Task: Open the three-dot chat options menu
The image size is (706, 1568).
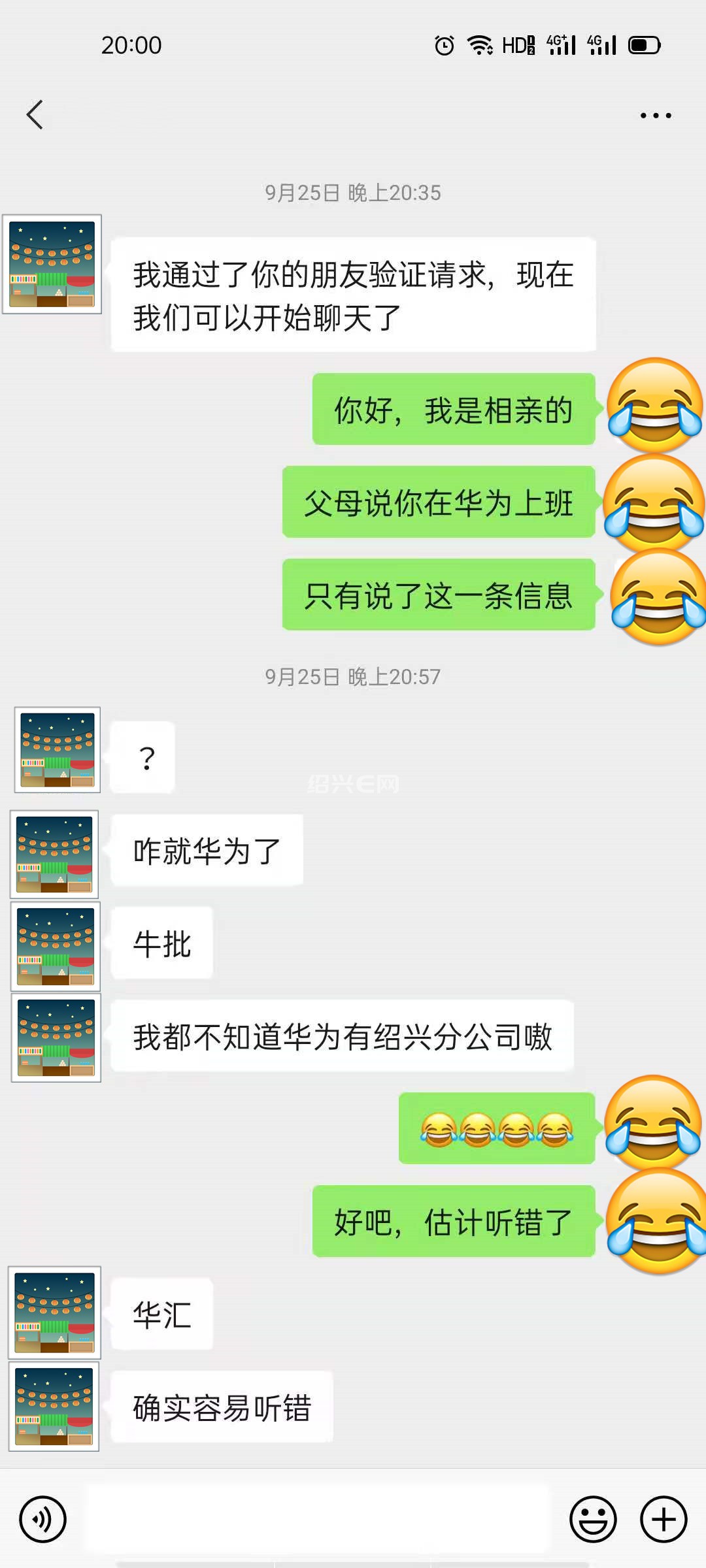Action: pyautogui.click(x=655, y=116)
